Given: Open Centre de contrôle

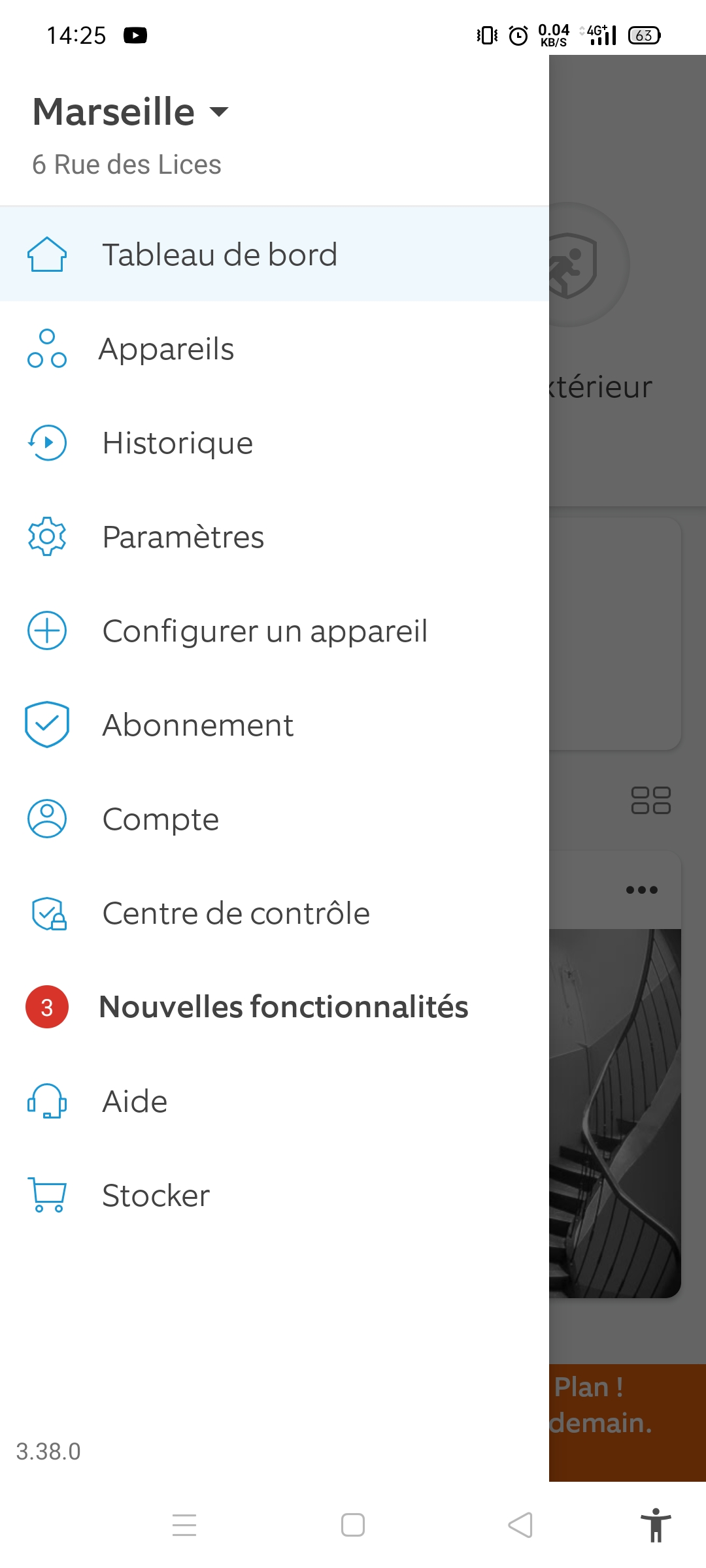Looking at the screenshot, I should [275, 913].
